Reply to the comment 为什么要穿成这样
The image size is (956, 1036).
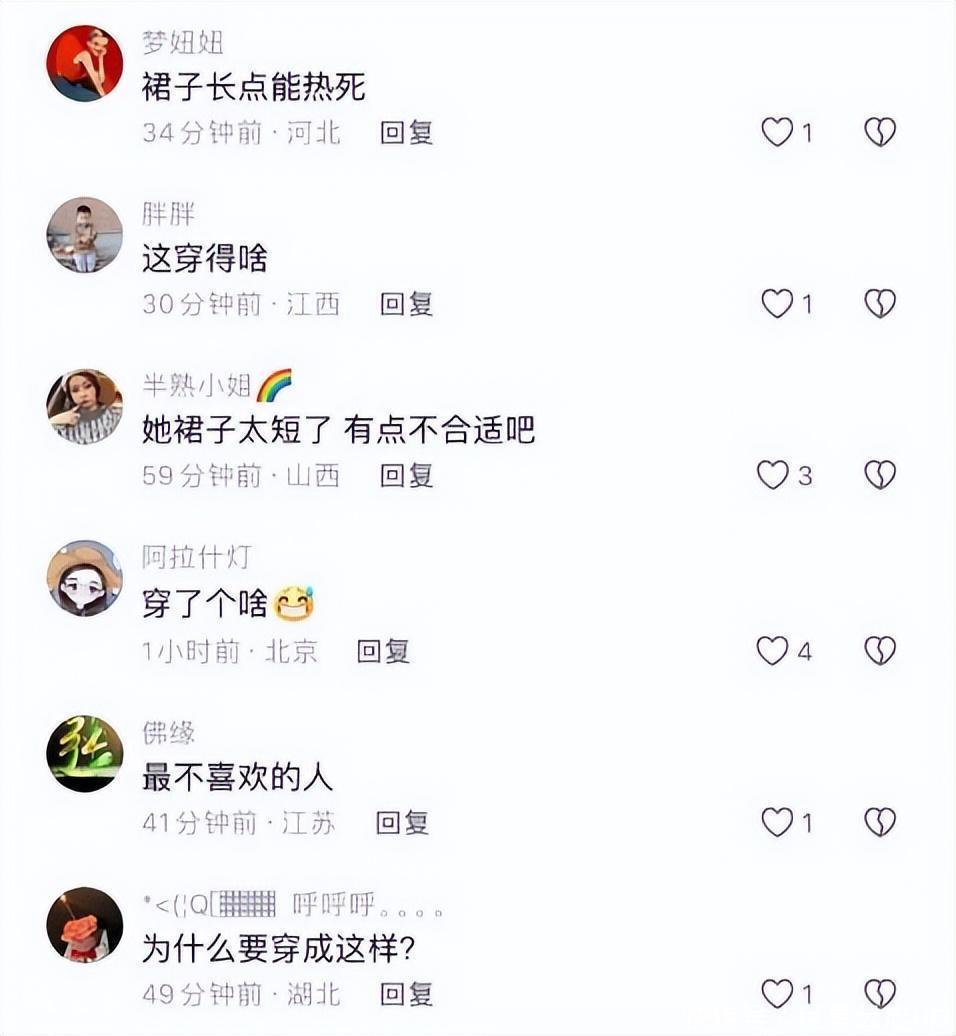[406, 994]
